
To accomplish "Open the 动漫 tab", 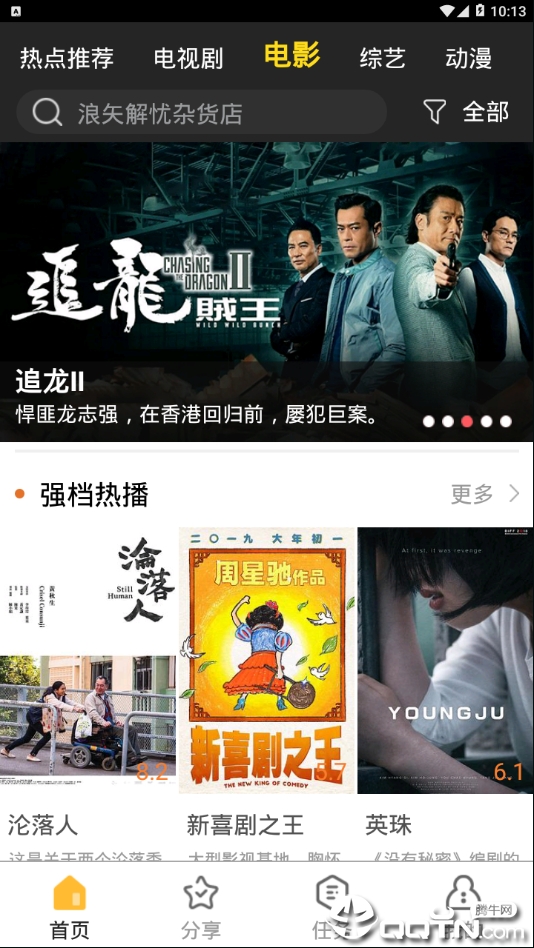I will coord(469,59).
